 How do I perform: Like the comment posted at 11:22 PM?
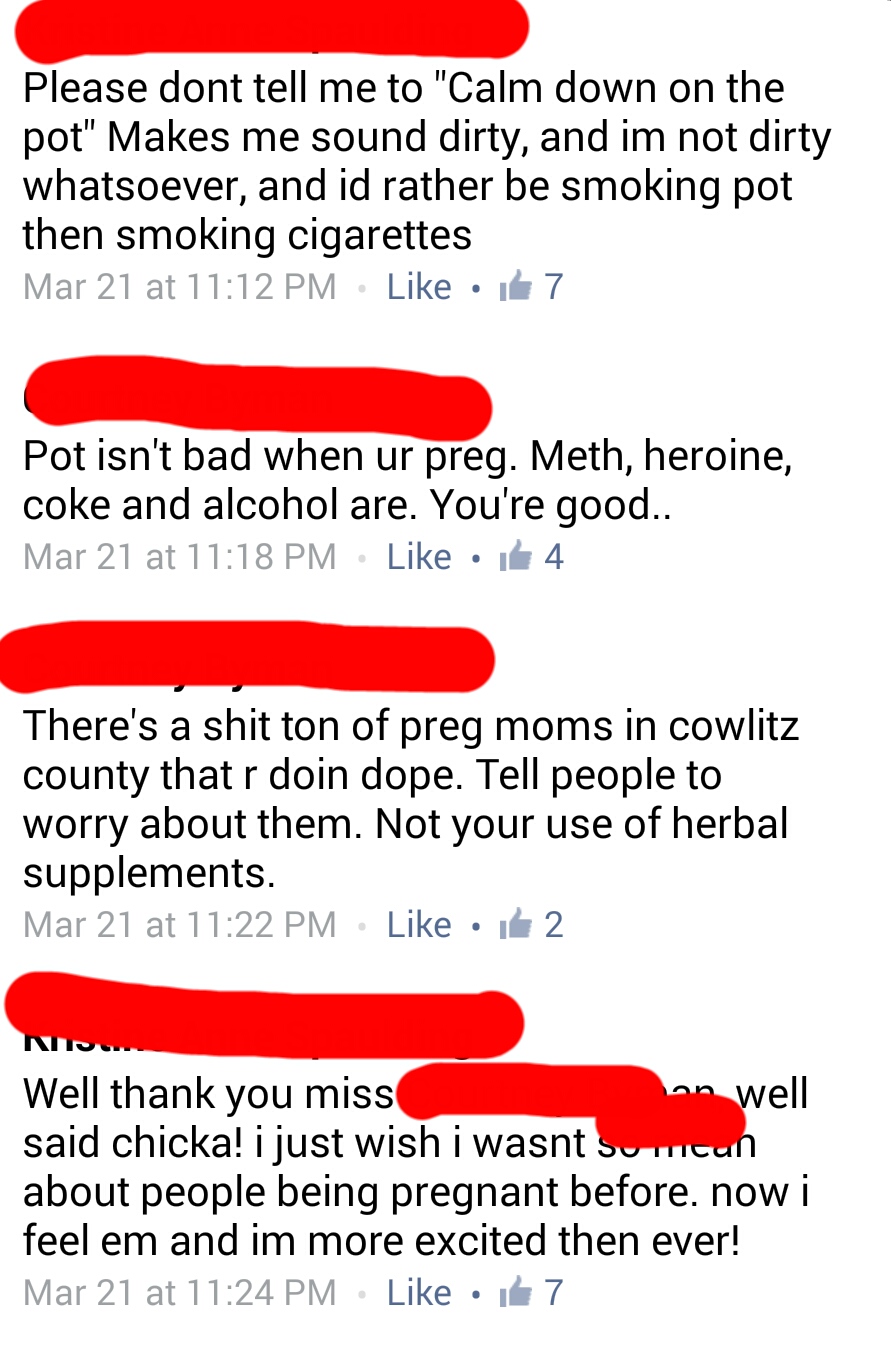(419, 924)
